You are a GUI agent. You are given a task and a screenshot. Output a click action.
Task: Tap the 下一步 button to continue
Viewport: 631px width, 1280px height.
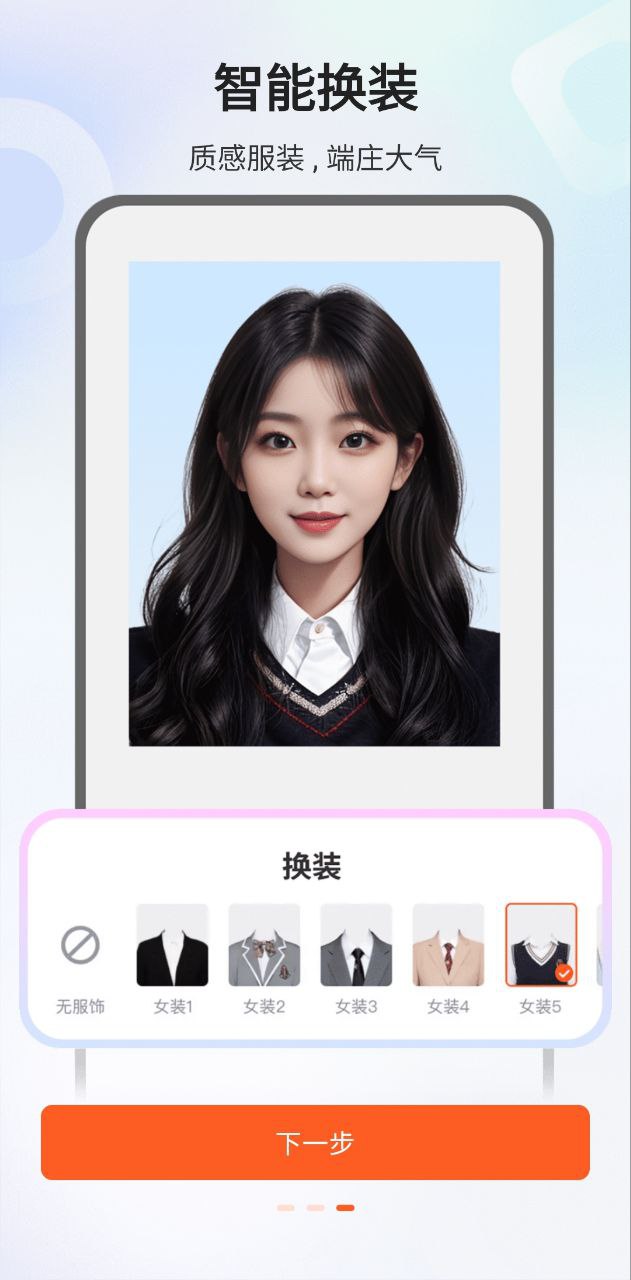[x=315, y=1142]
